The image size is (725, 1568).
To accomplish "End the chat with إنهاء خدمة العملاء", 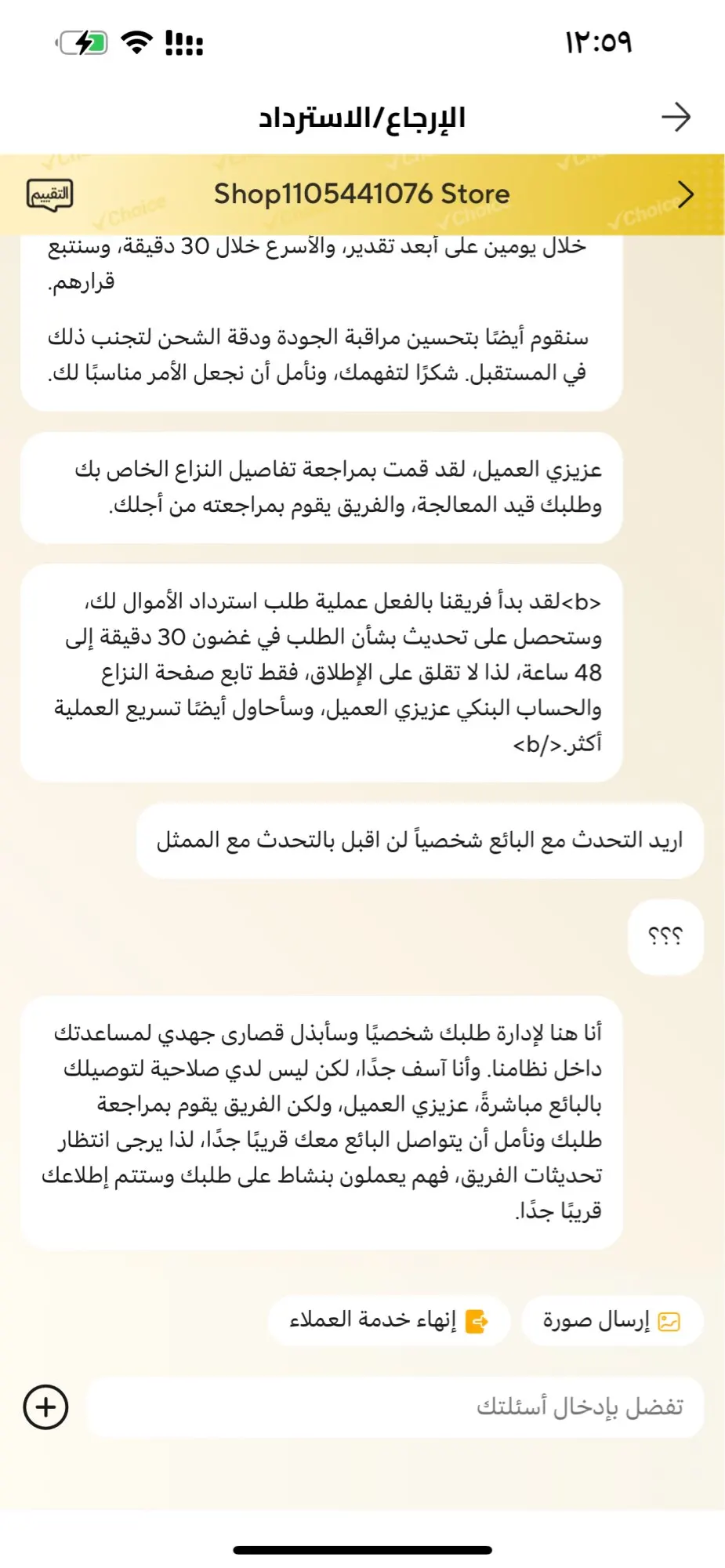I will pos(389,1321).
